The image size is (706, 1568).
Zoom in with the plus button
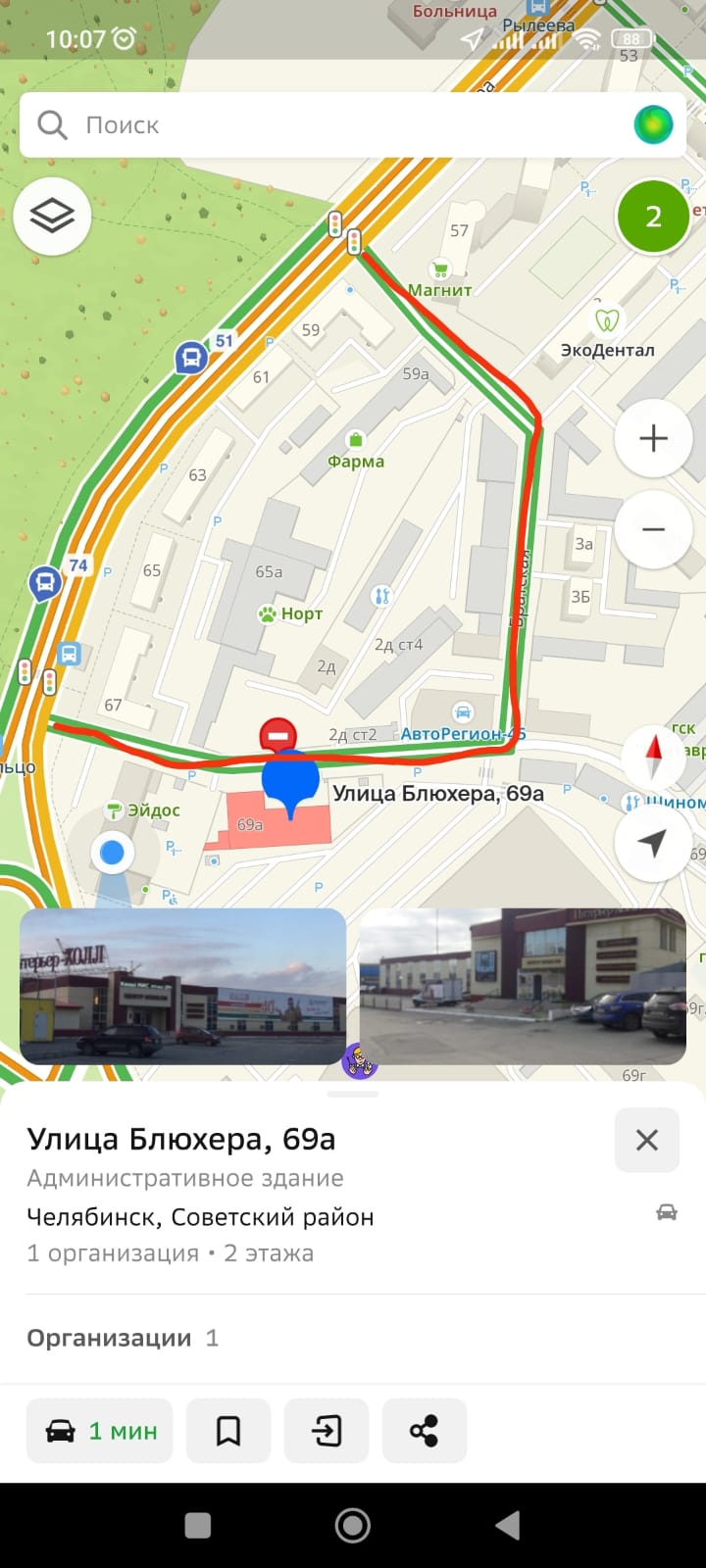(653, 438)
